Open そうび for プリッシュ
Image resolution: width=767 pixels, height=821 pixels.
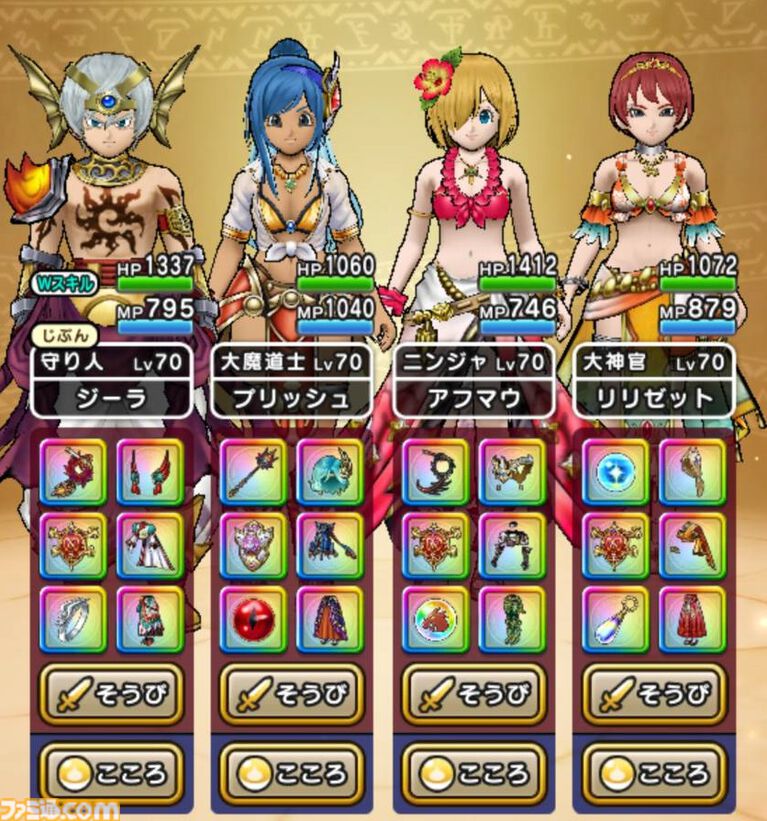click(291, 694)
